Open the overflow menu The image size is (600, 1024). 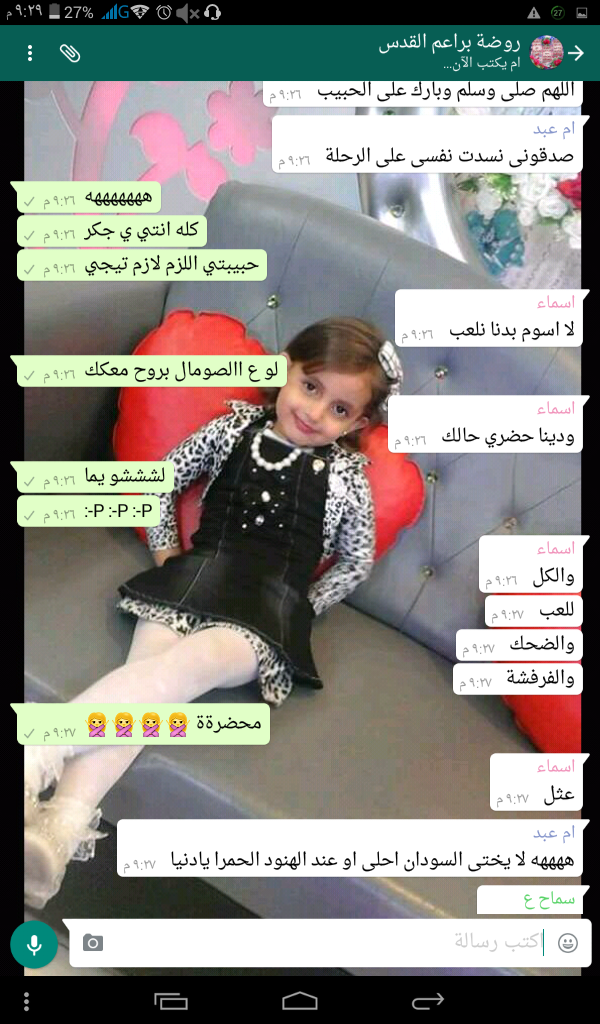coord(30,53)
